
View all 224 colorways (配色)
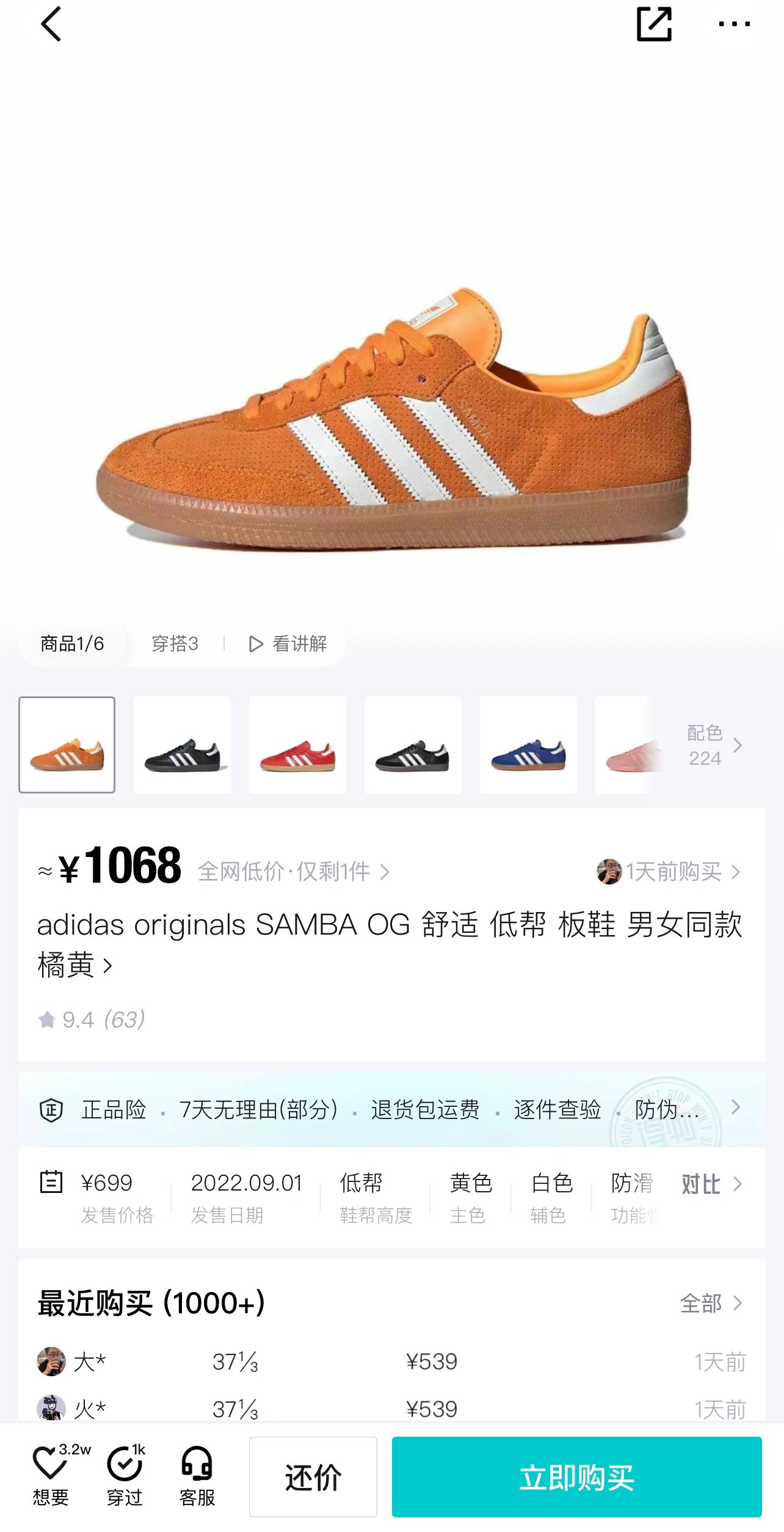pos(714,745)
